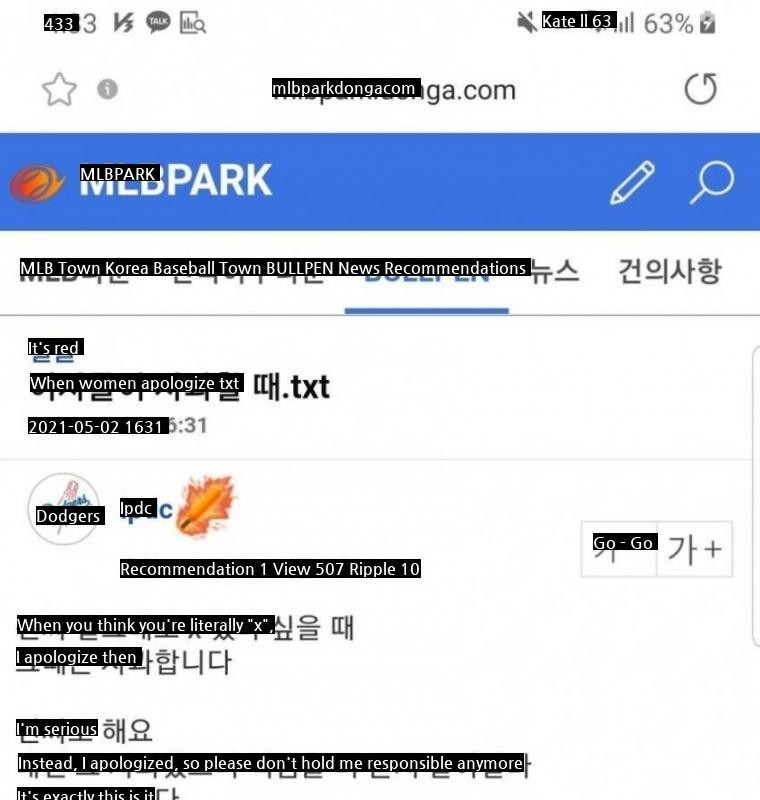760x800 pixels.
Task: Open the Recommendations tab
Action: coord(668,270)
